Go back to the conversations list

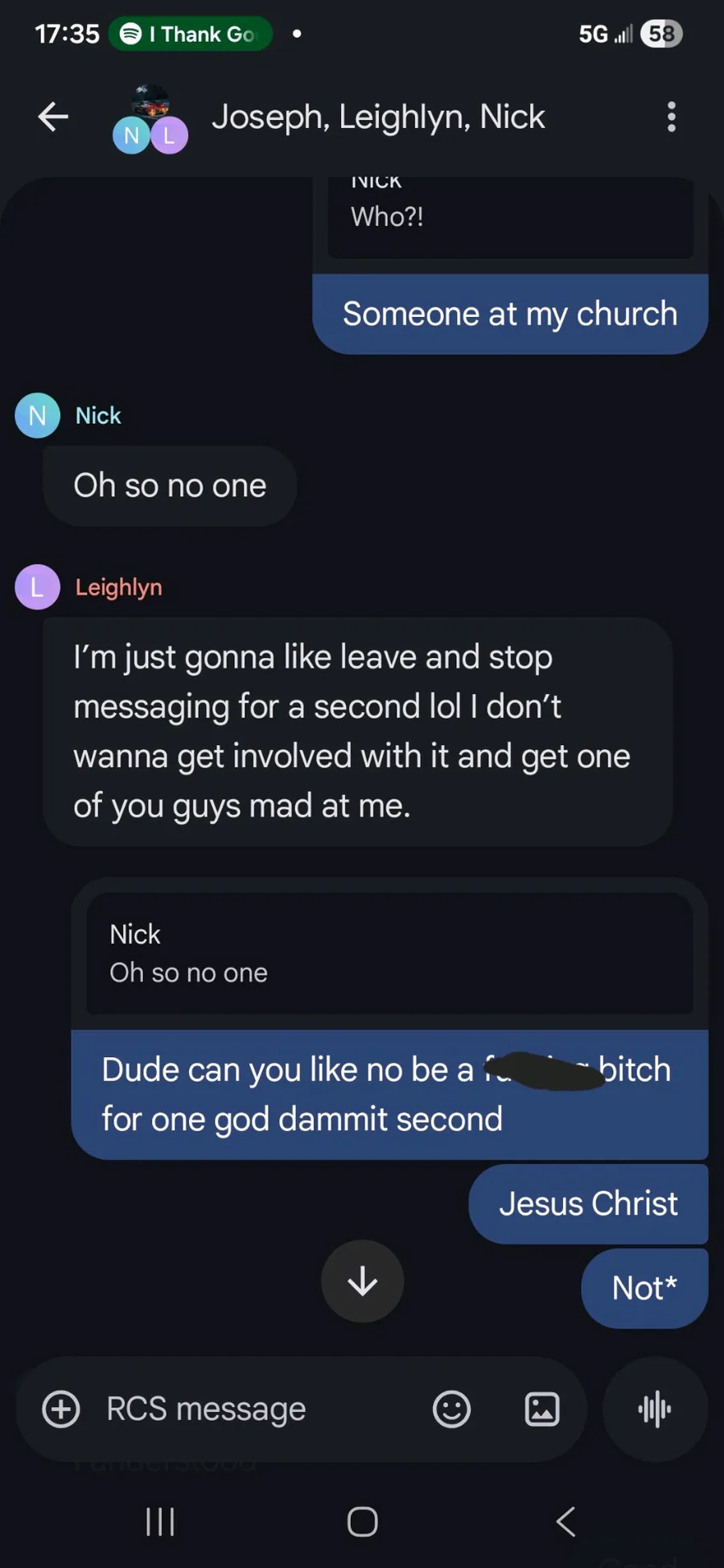coord(53,117)
